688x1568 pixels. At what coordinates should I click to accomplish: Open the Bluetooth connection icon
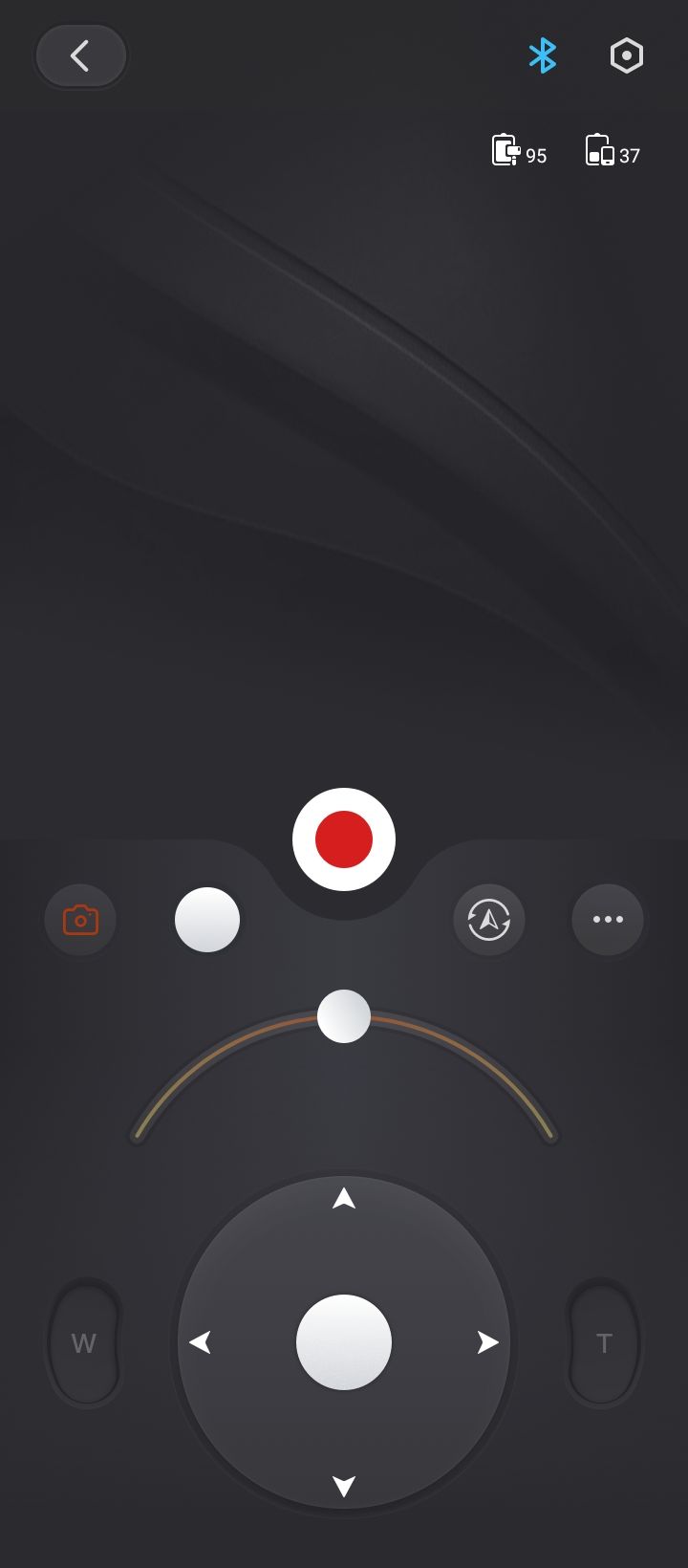point(542,56)
